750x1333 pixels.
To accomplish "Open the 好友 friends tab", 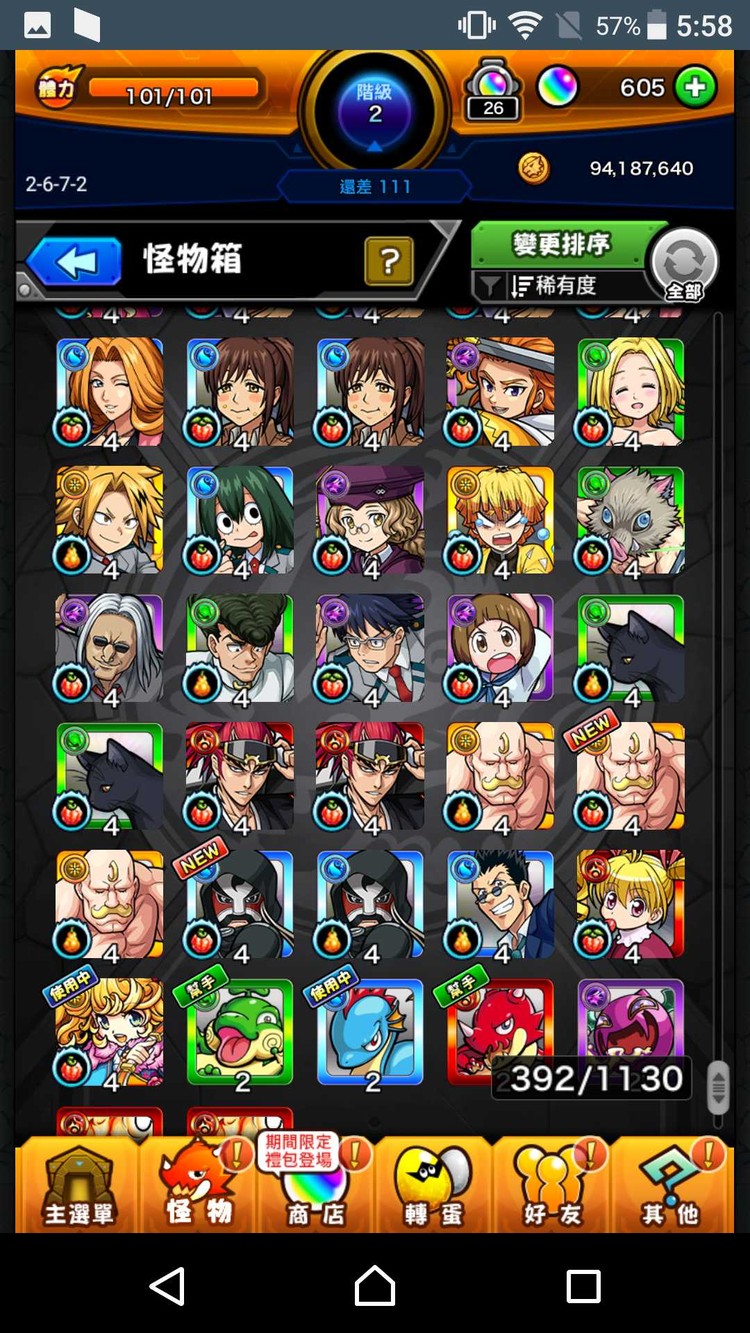I will (552, 1187).
